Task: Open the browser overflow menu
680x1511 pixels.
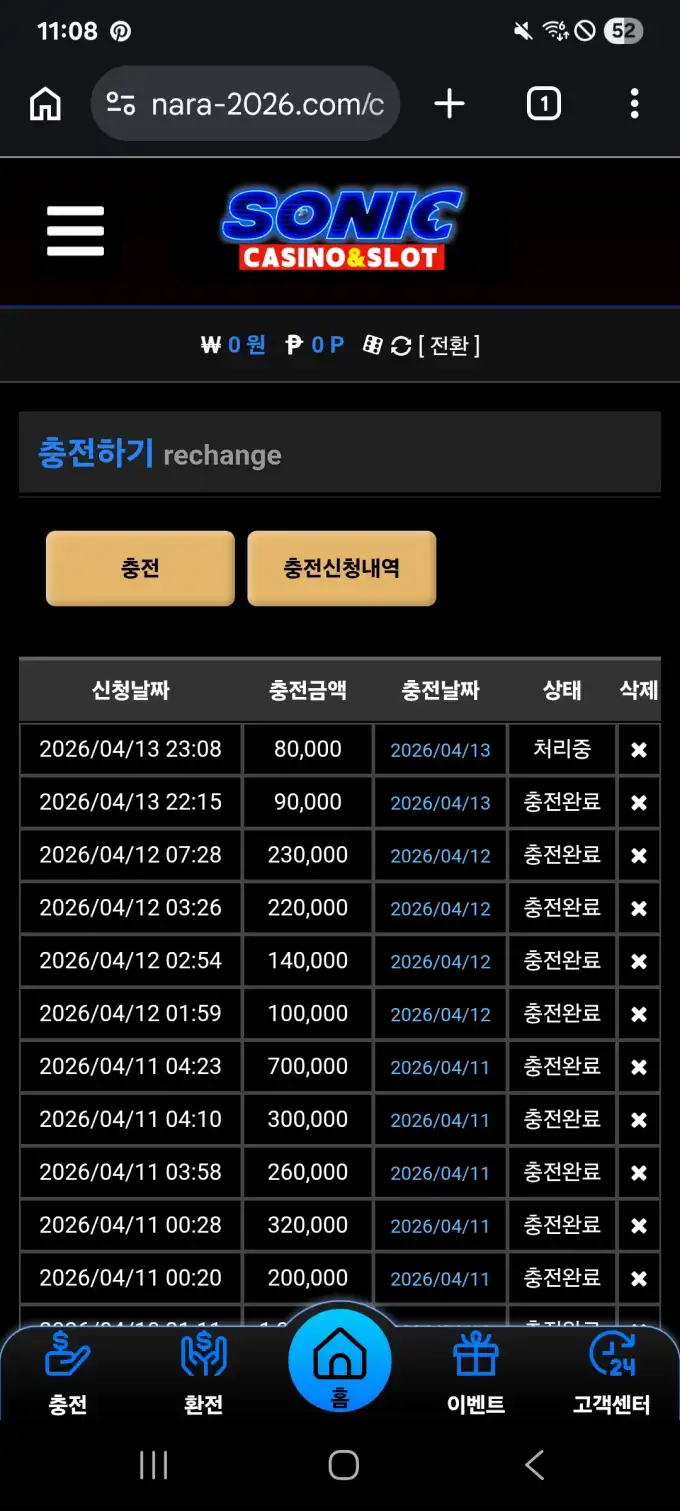Action: click(634, 104)
